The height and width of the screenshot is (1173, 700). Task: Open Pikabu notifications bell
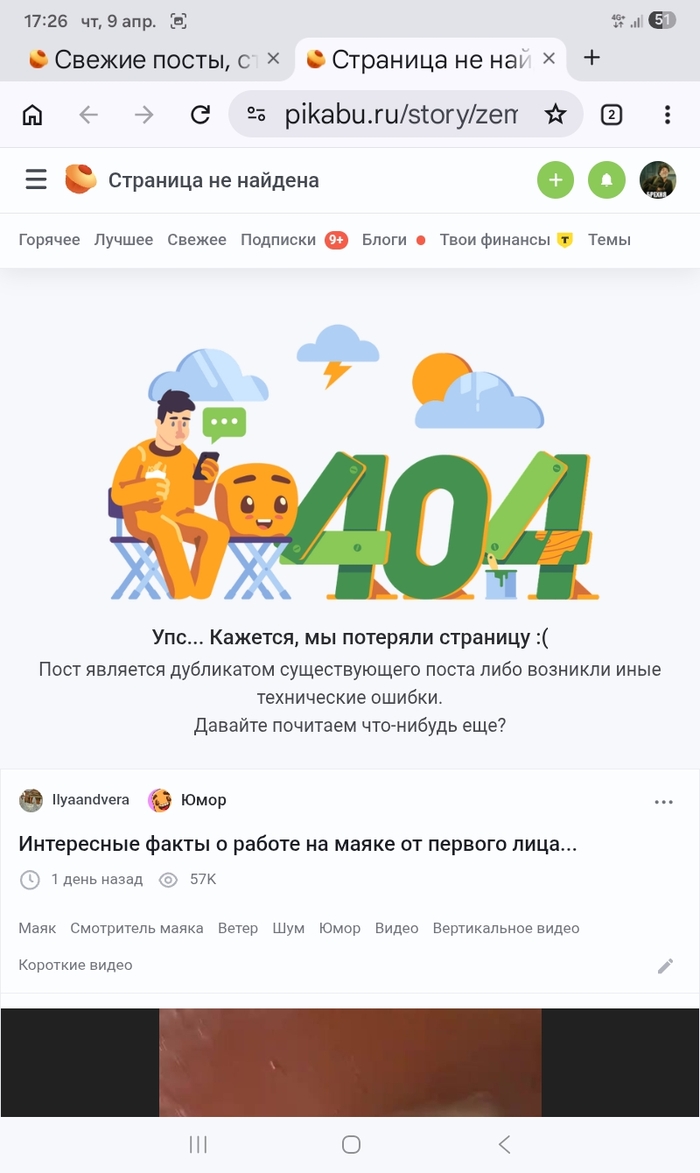pyautogui.click(x=606, y=180)
